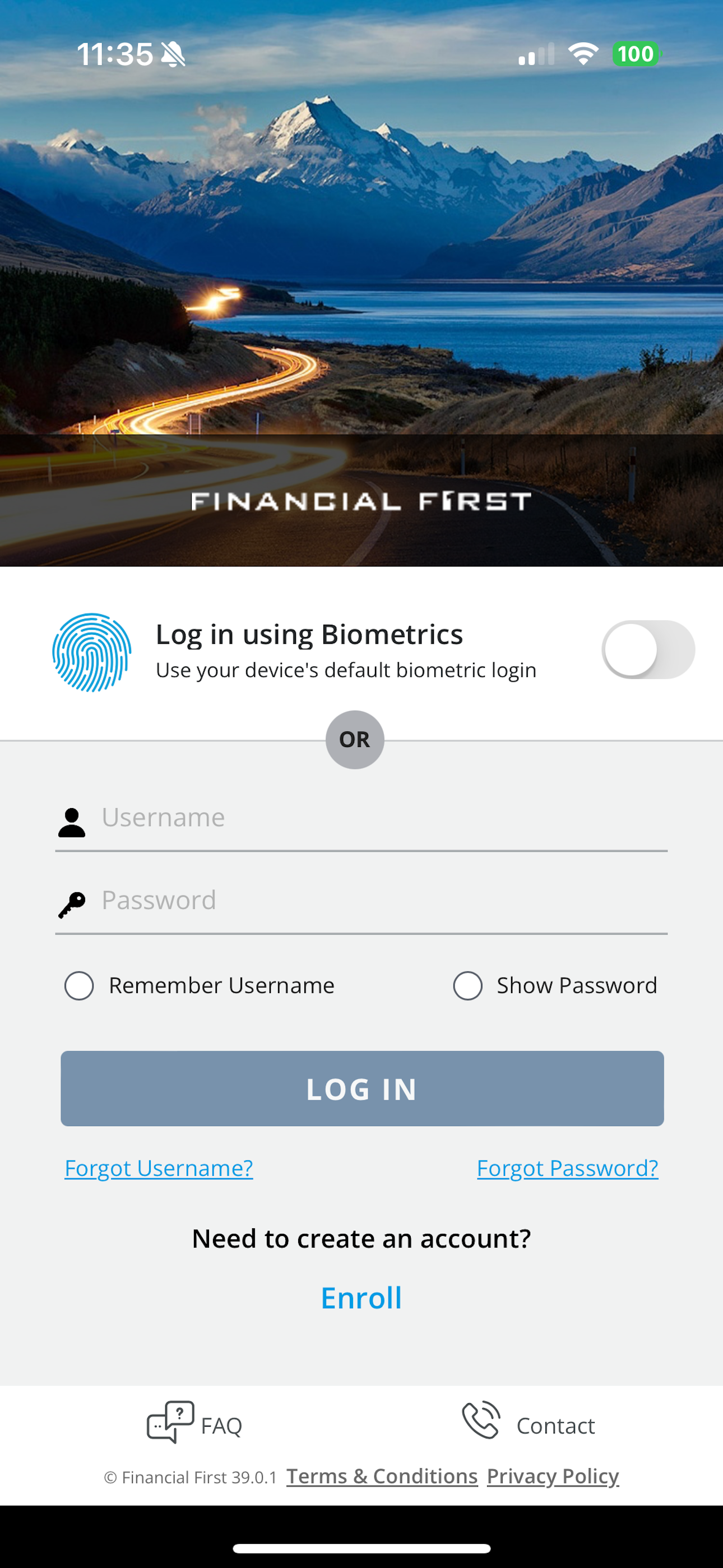723x1568 pixels.
Task: Click the Enroll link
Action: click(361, 1298)
